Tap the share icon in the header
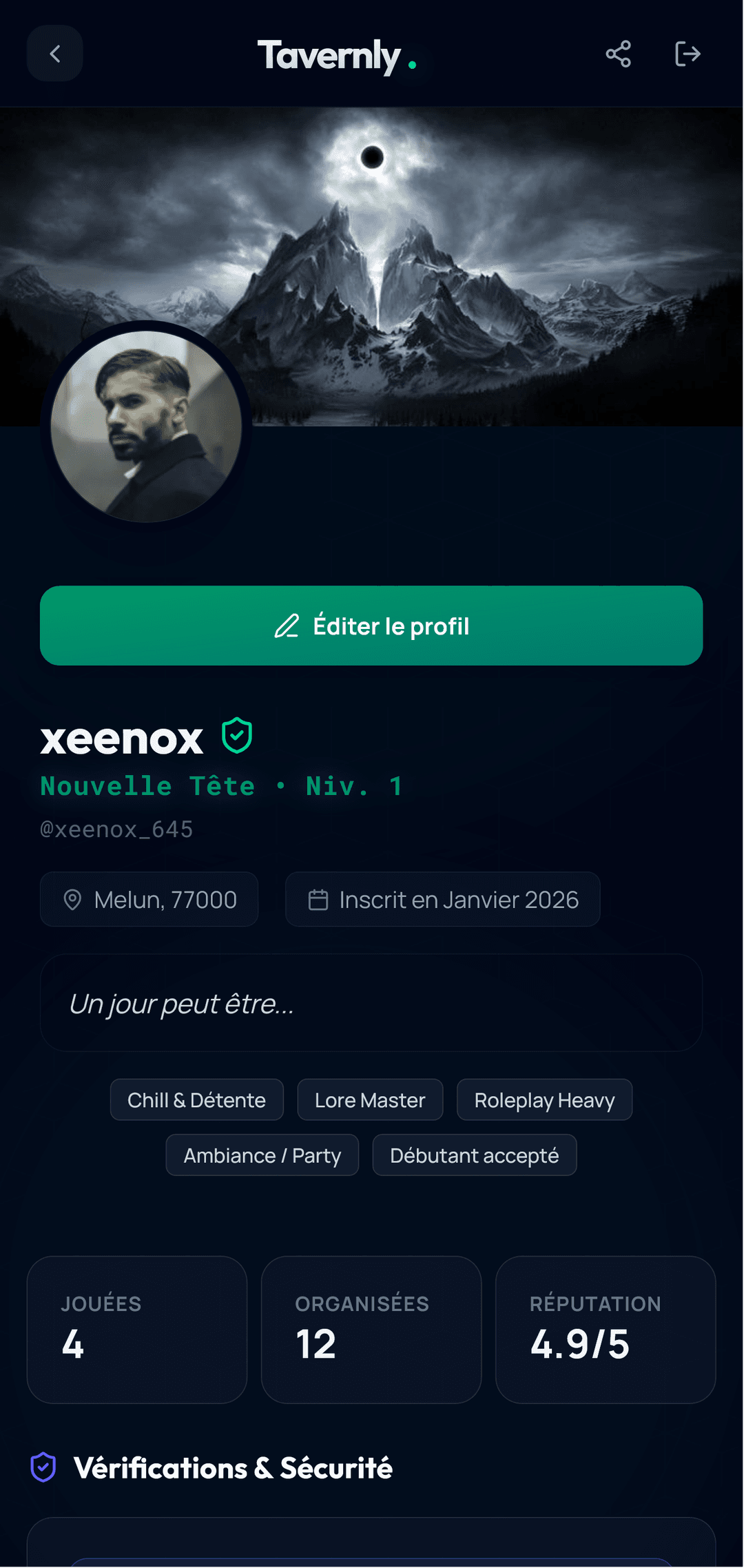The height and width of the screenshot is (1568, 744). (617, 53)
